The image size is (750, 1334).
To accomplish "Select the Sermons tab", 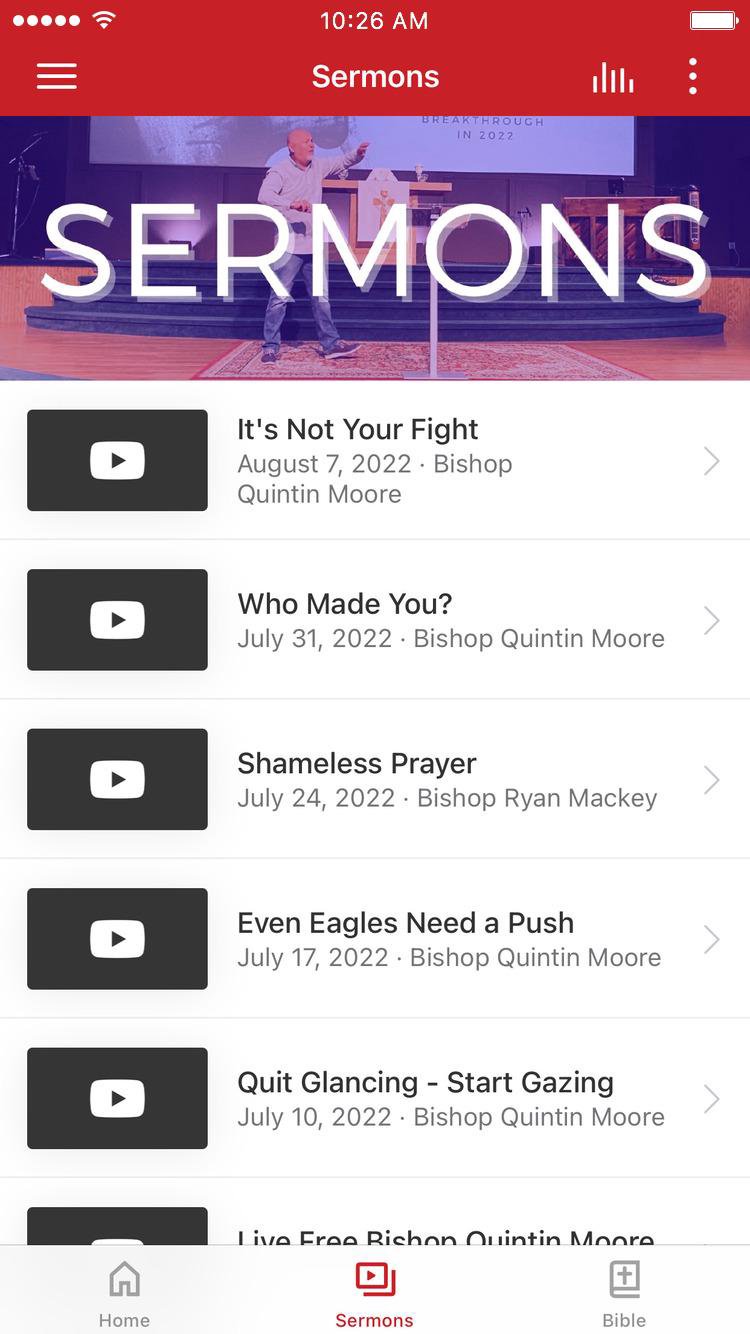I will (374, 1292).
